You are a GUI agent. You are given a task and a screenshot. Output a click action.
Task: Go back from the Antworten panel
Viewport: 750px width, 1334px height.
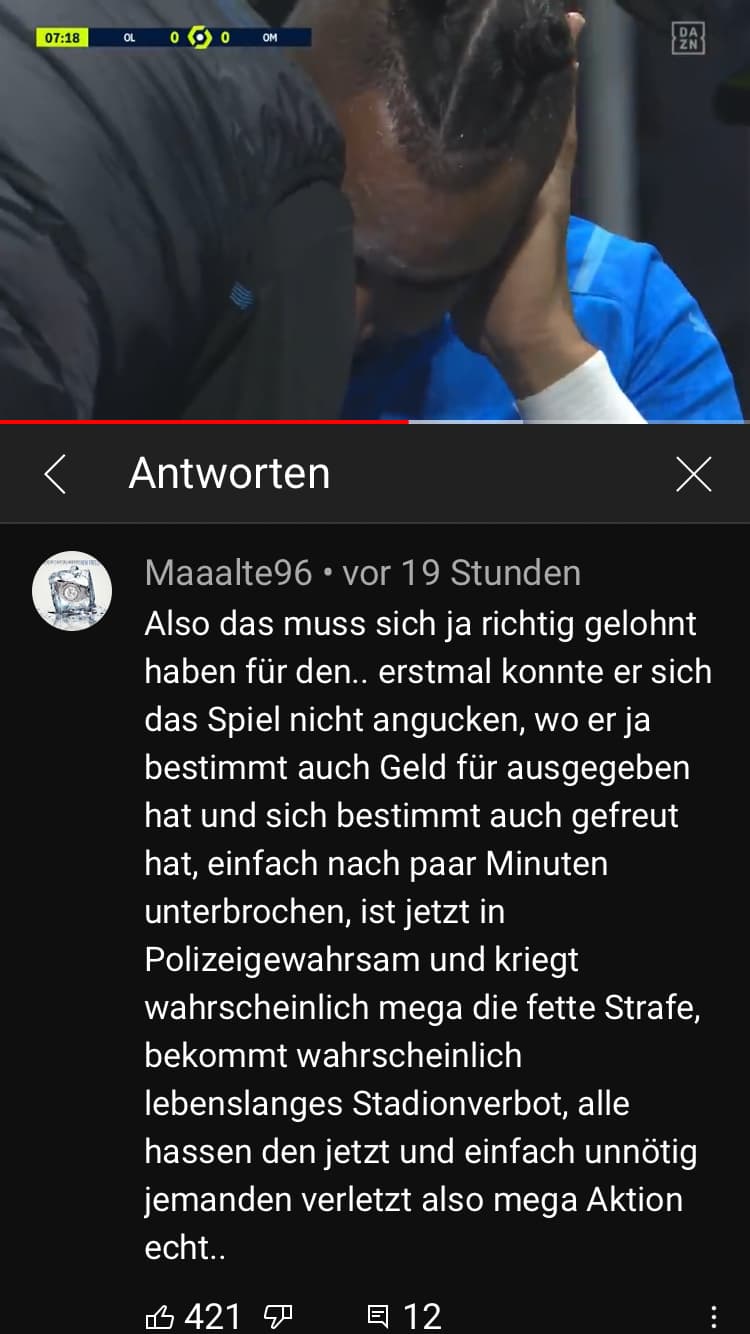tap(56, 474)
